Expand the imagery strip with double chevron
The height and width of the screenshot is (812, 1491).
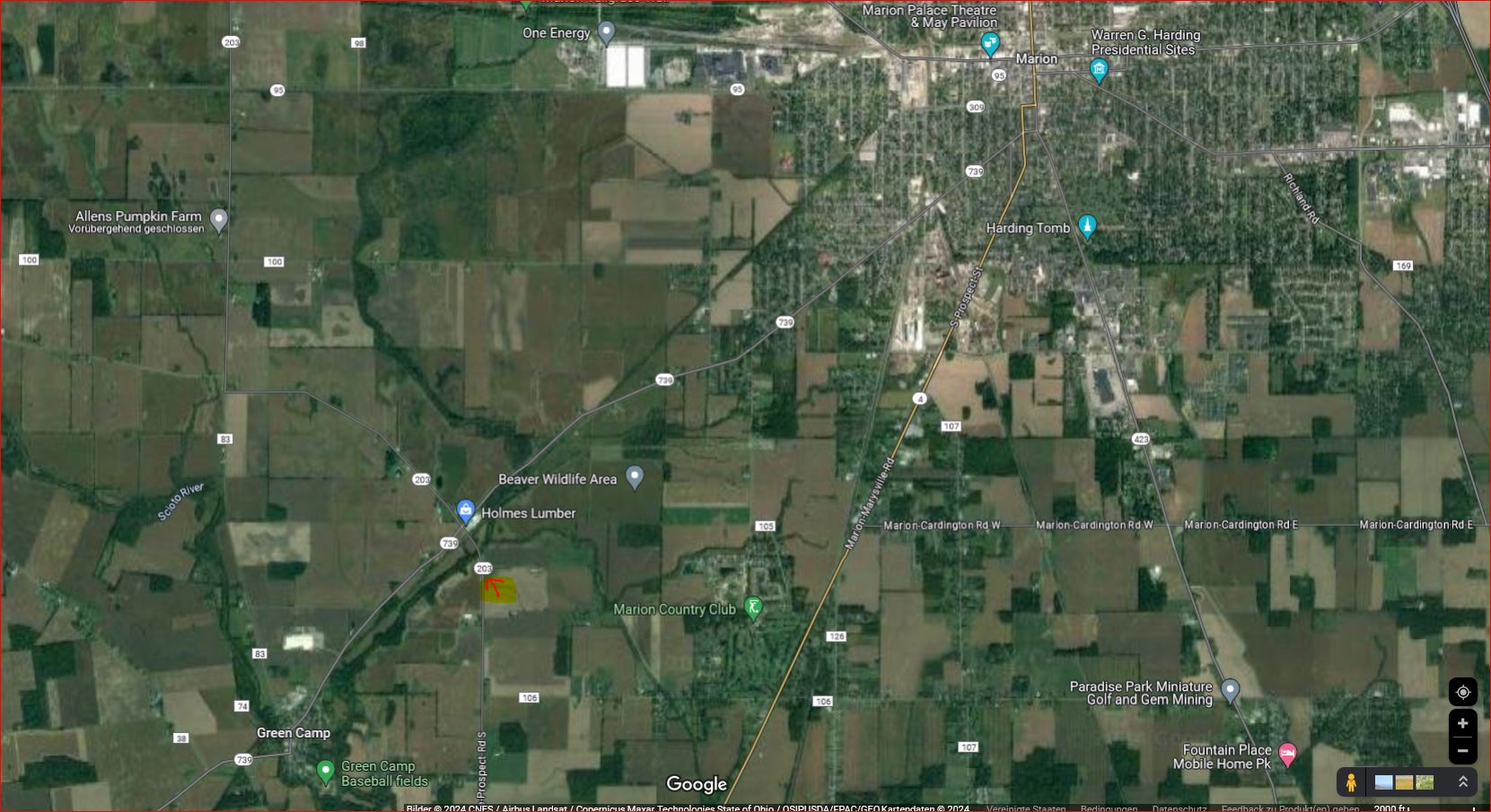coord(1463,782)
